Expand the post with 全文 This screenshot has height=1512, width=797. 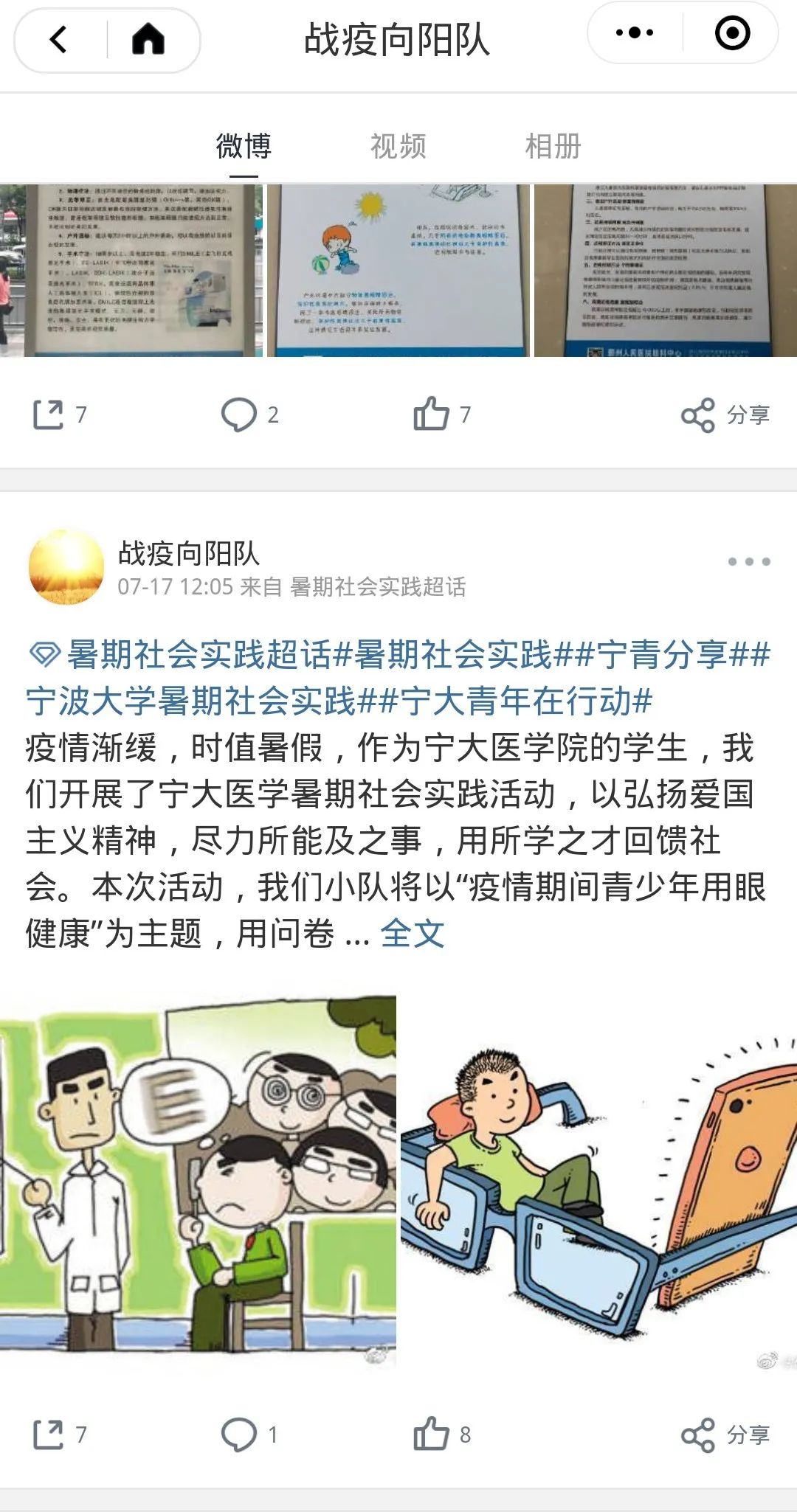coord(412,934)
